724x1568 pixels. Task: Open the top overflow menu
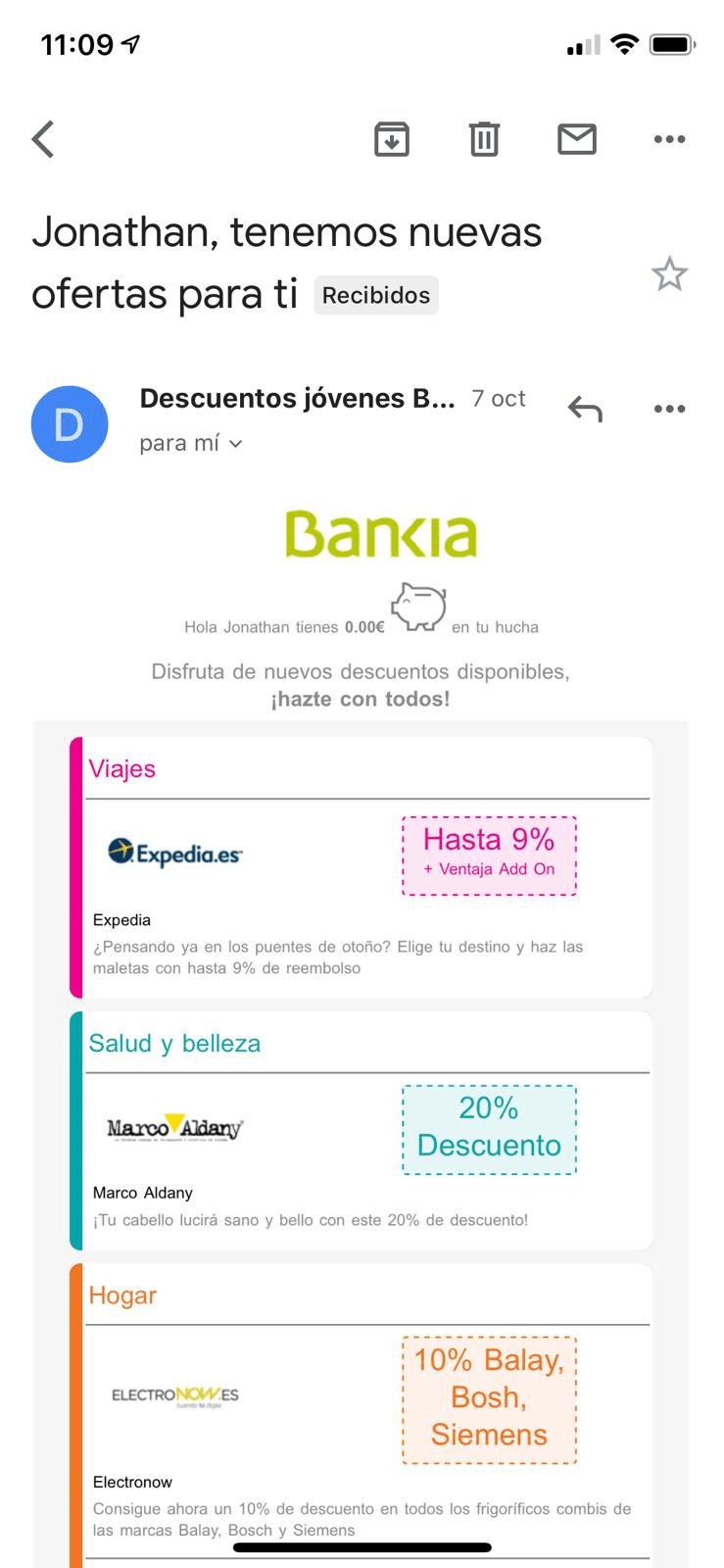point(669,139)
